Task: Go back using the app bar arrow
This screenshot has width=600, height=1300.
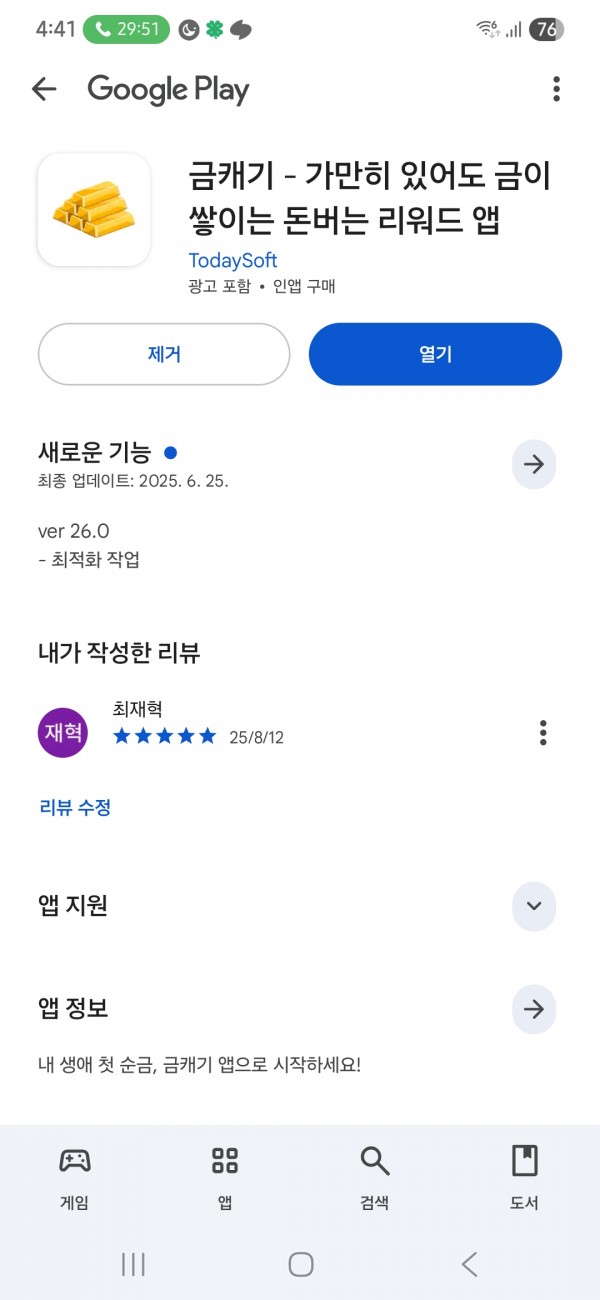Action: [44, 89]
